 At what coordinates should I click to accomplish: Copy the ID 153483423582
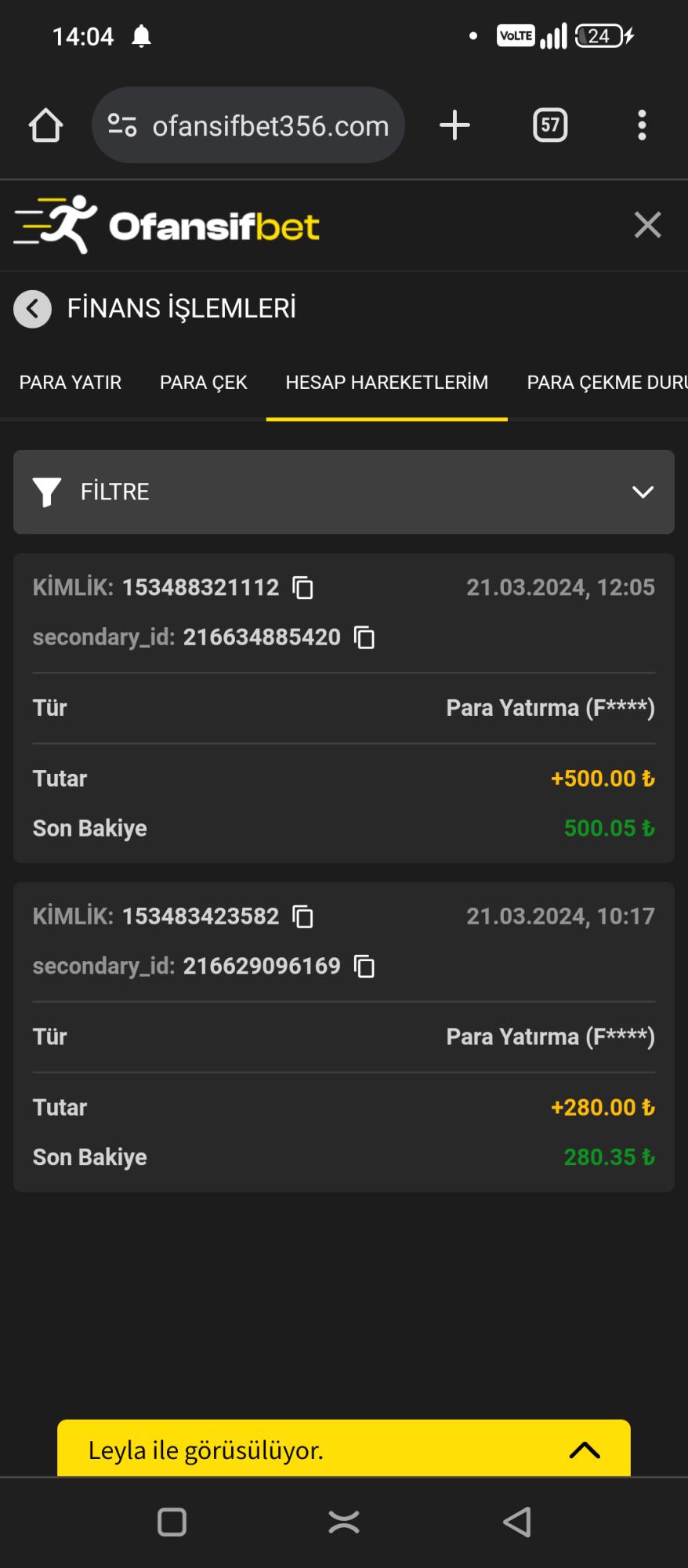click(x=302, y=916)
